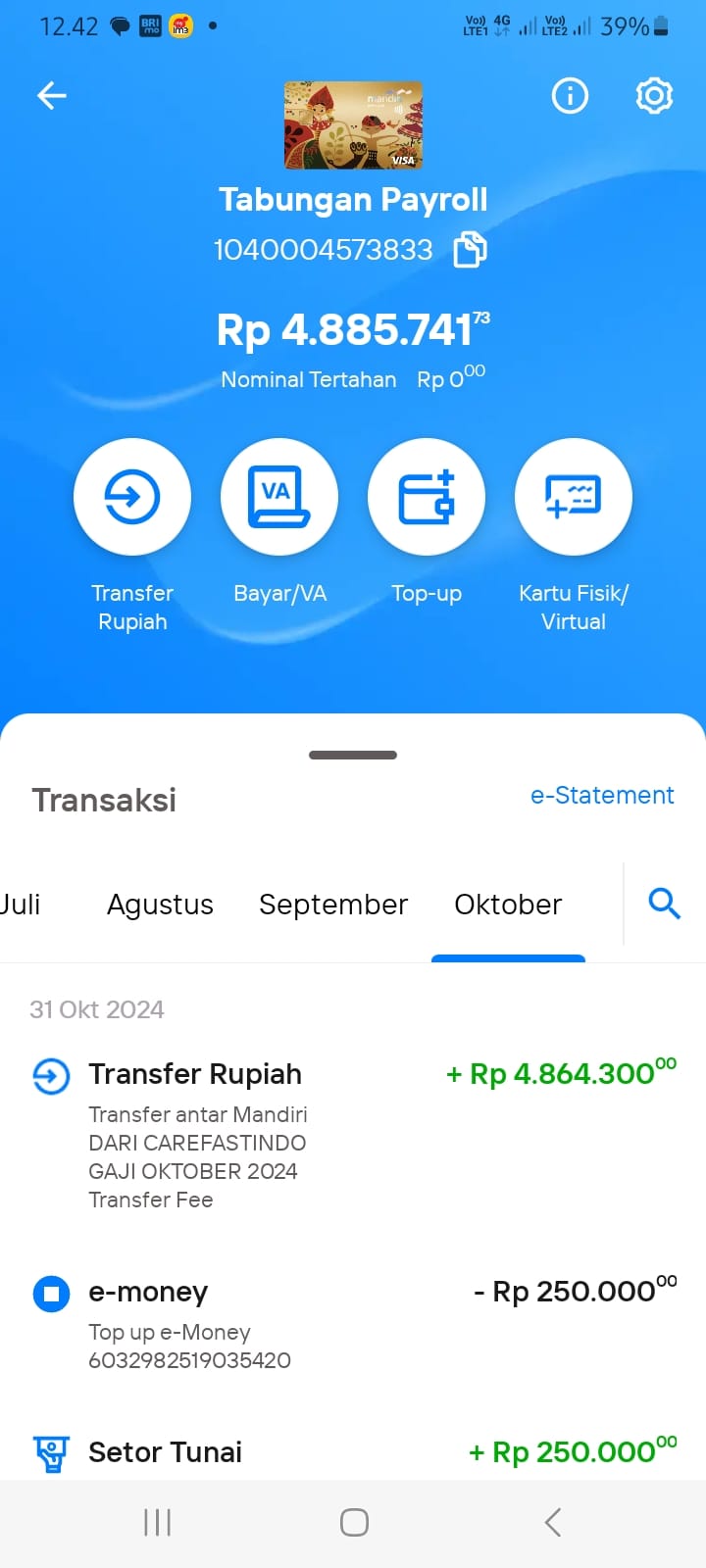Open the e-money top up transaction
The width and height of the screenshot is (706, 1568).
coord(353,1325)
